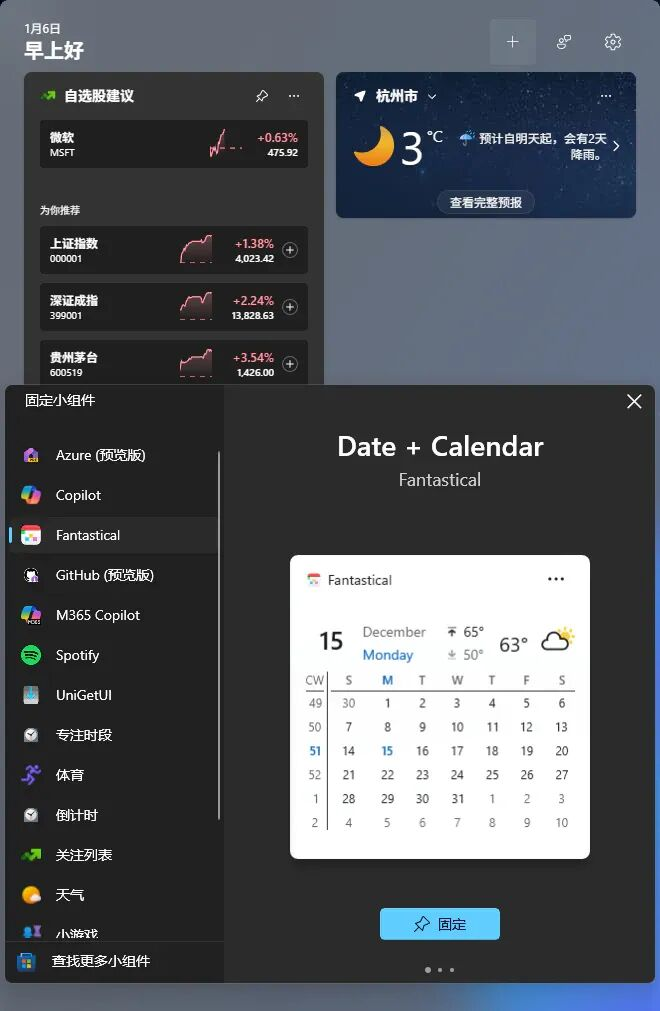Select 倒计时 widget

76,815
